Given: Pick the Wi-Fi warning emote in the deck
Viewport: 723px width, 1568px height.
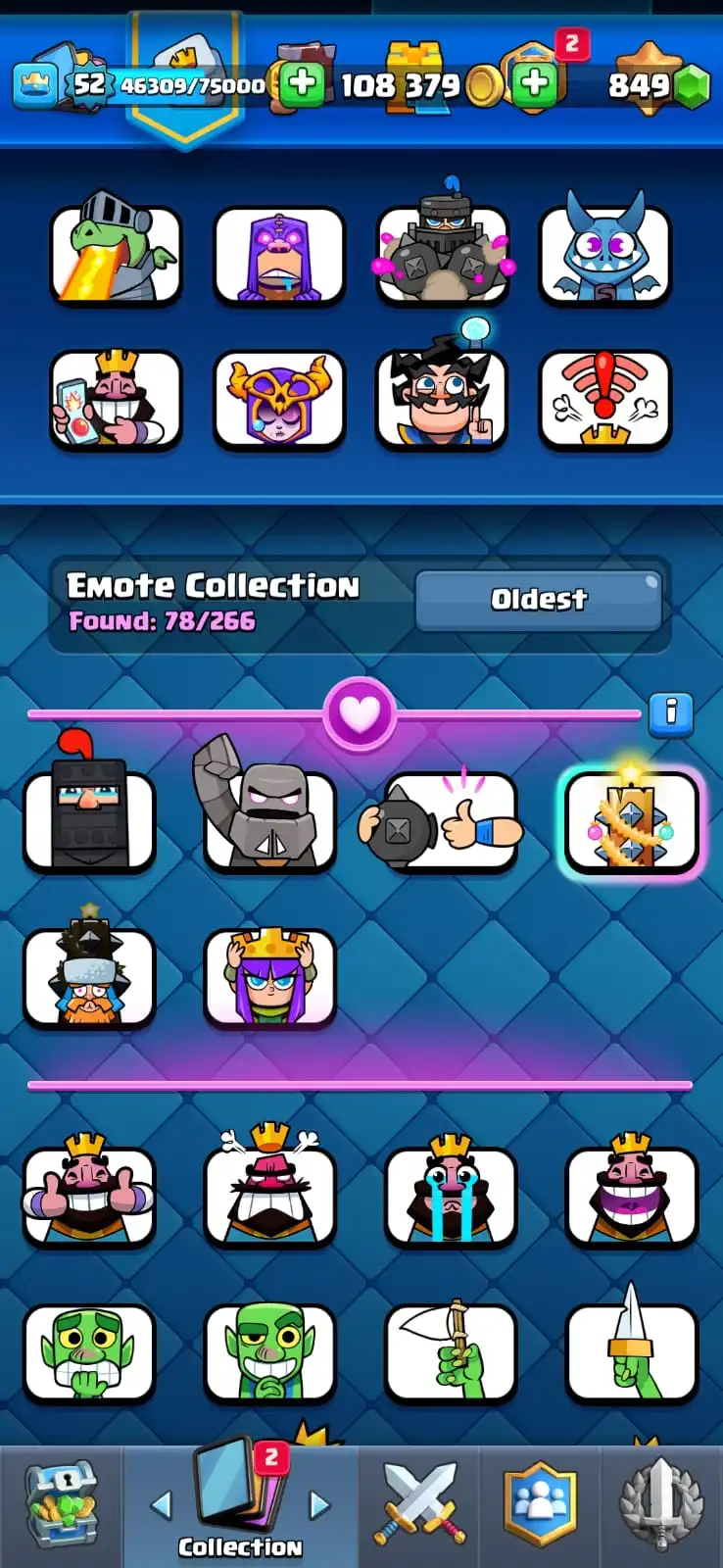Looking at the screenshot, I should coord(604,400).
